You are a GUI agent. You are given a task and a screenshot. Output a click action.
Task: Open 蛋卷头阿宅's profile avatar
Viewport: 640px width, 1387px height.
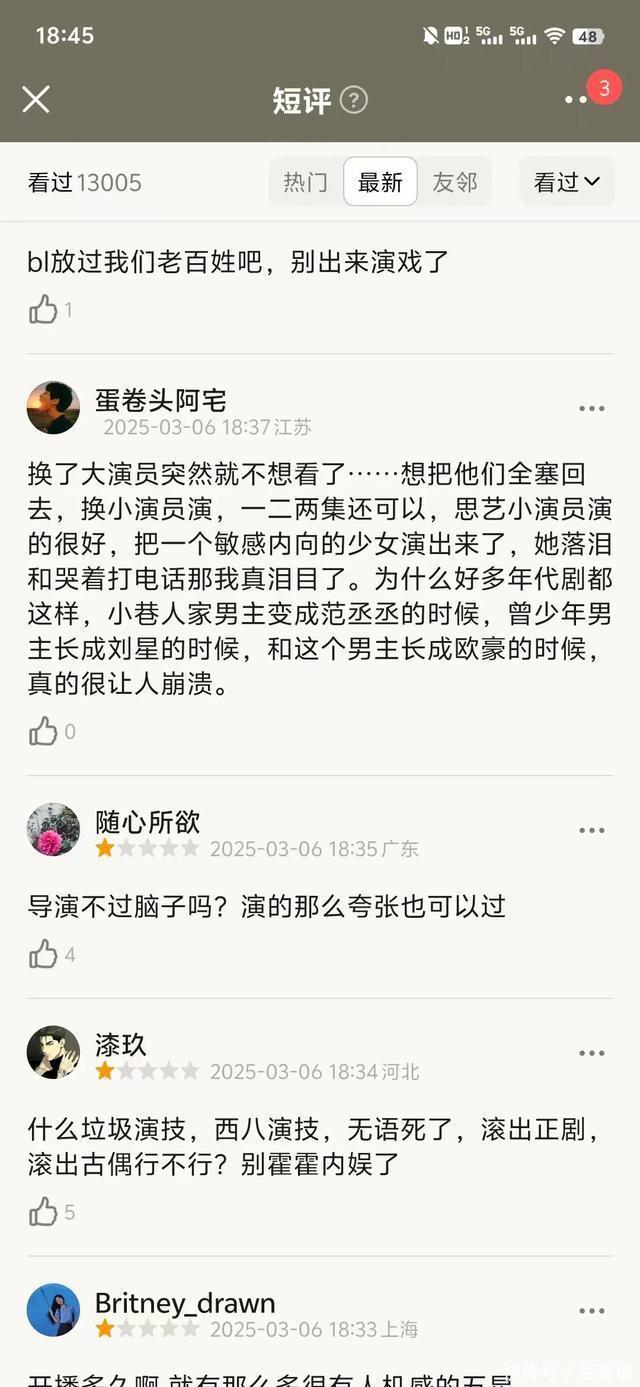(x=53, y=408)
